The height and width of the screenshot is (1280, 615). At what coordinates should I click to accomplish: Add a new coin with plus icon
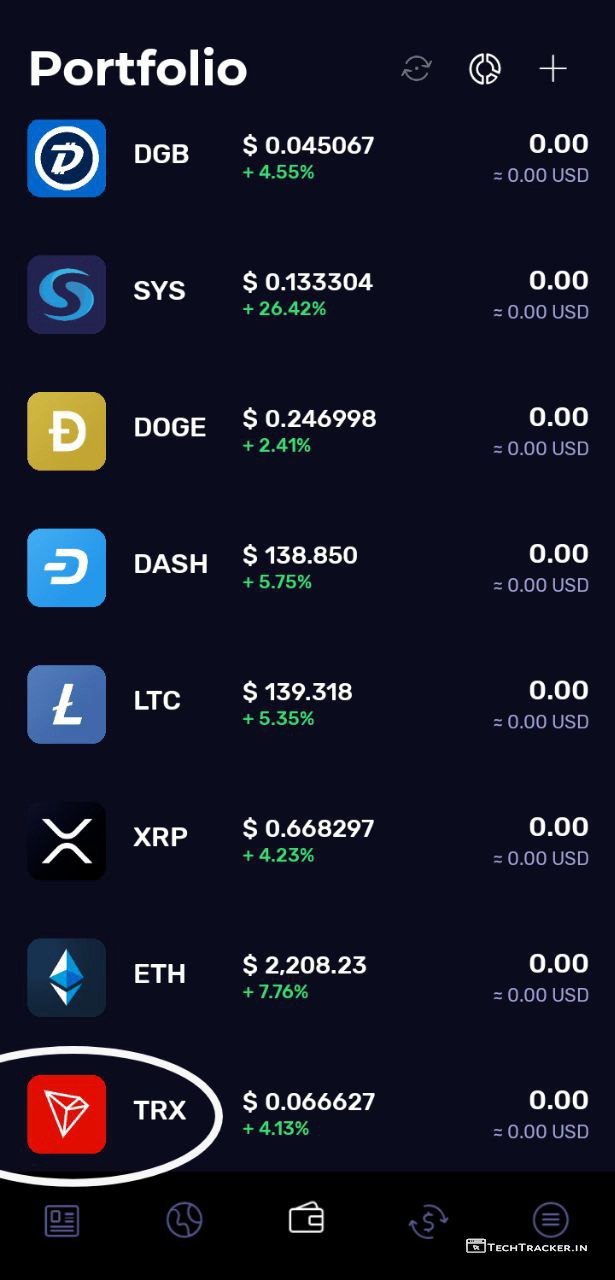(x=553, y=69)
